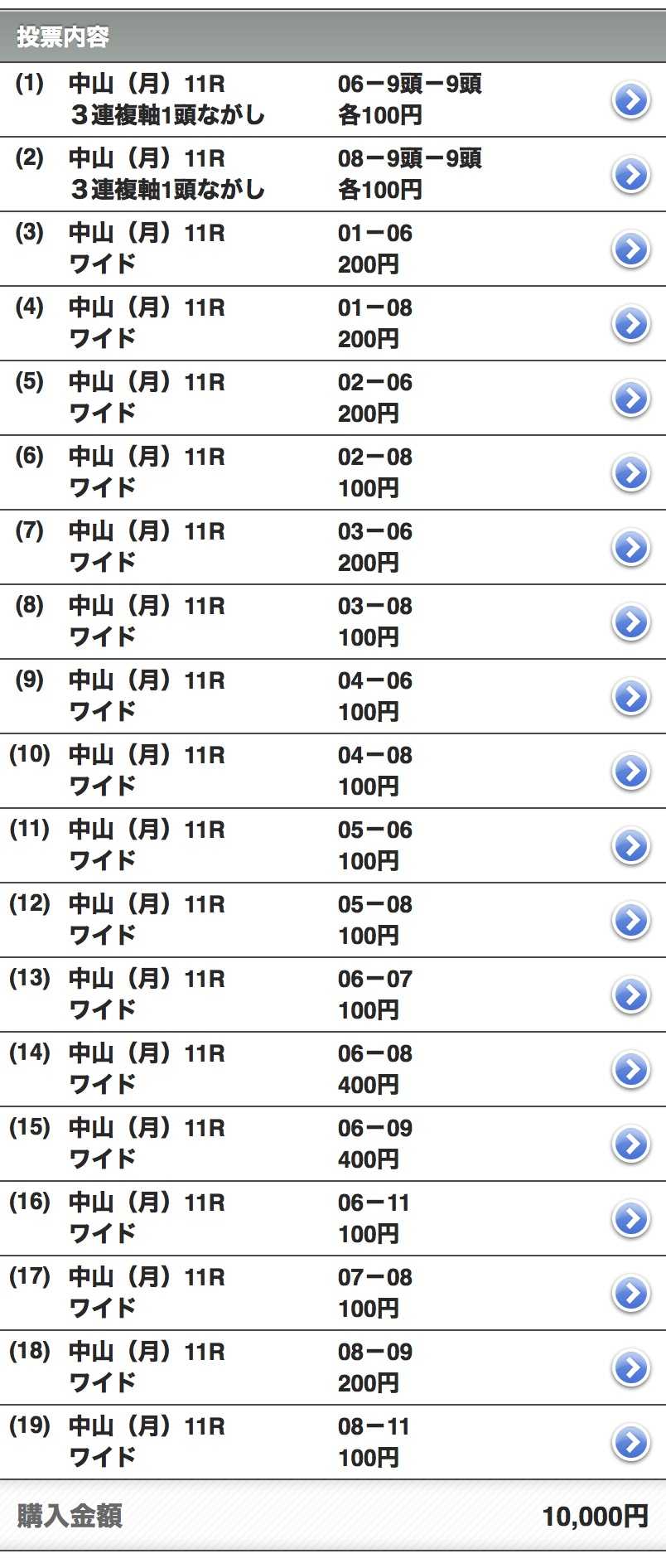The width and height of the screenshot is (666, 1568).
Task: Open the ワイド 02−08 bet details
Action: pos(630,473)
